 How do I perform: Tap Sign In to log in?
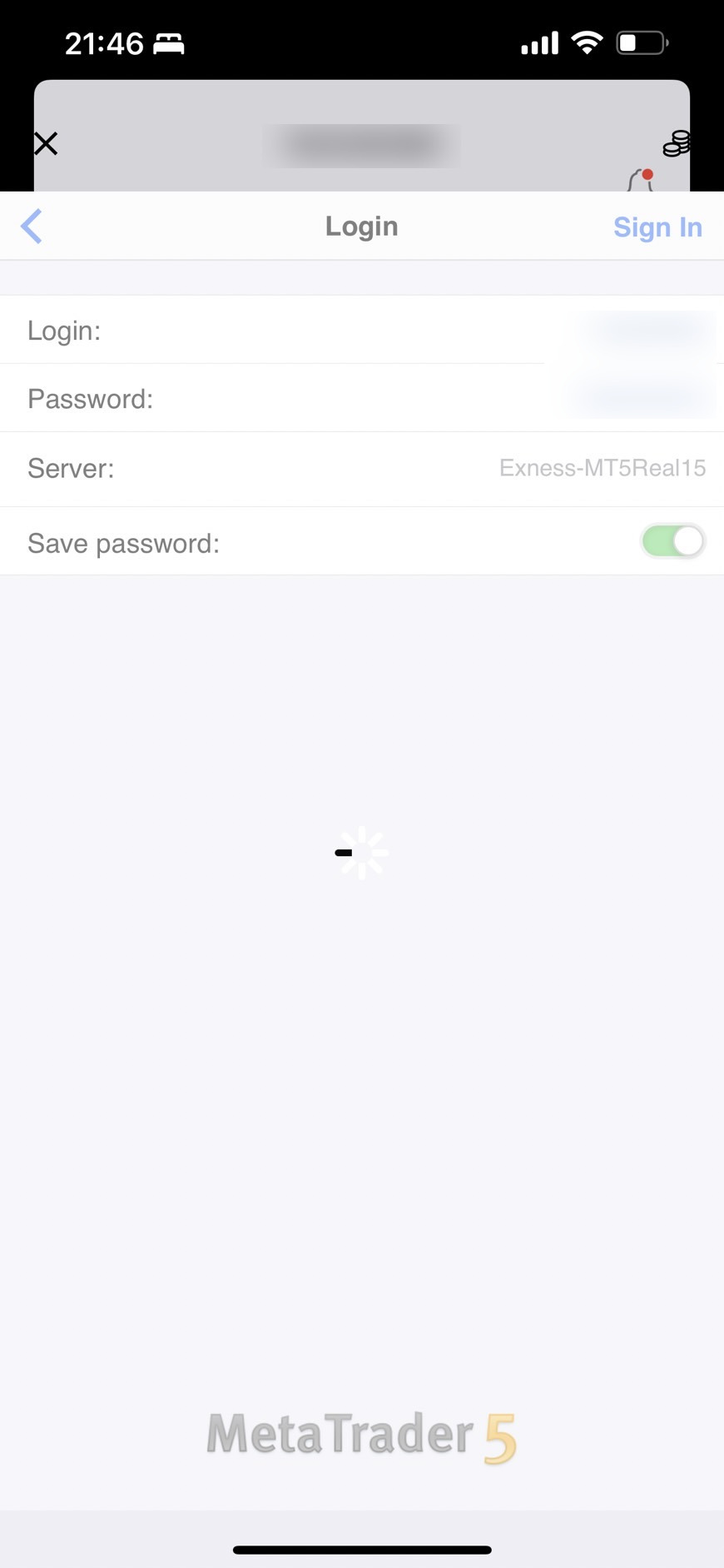657,226
